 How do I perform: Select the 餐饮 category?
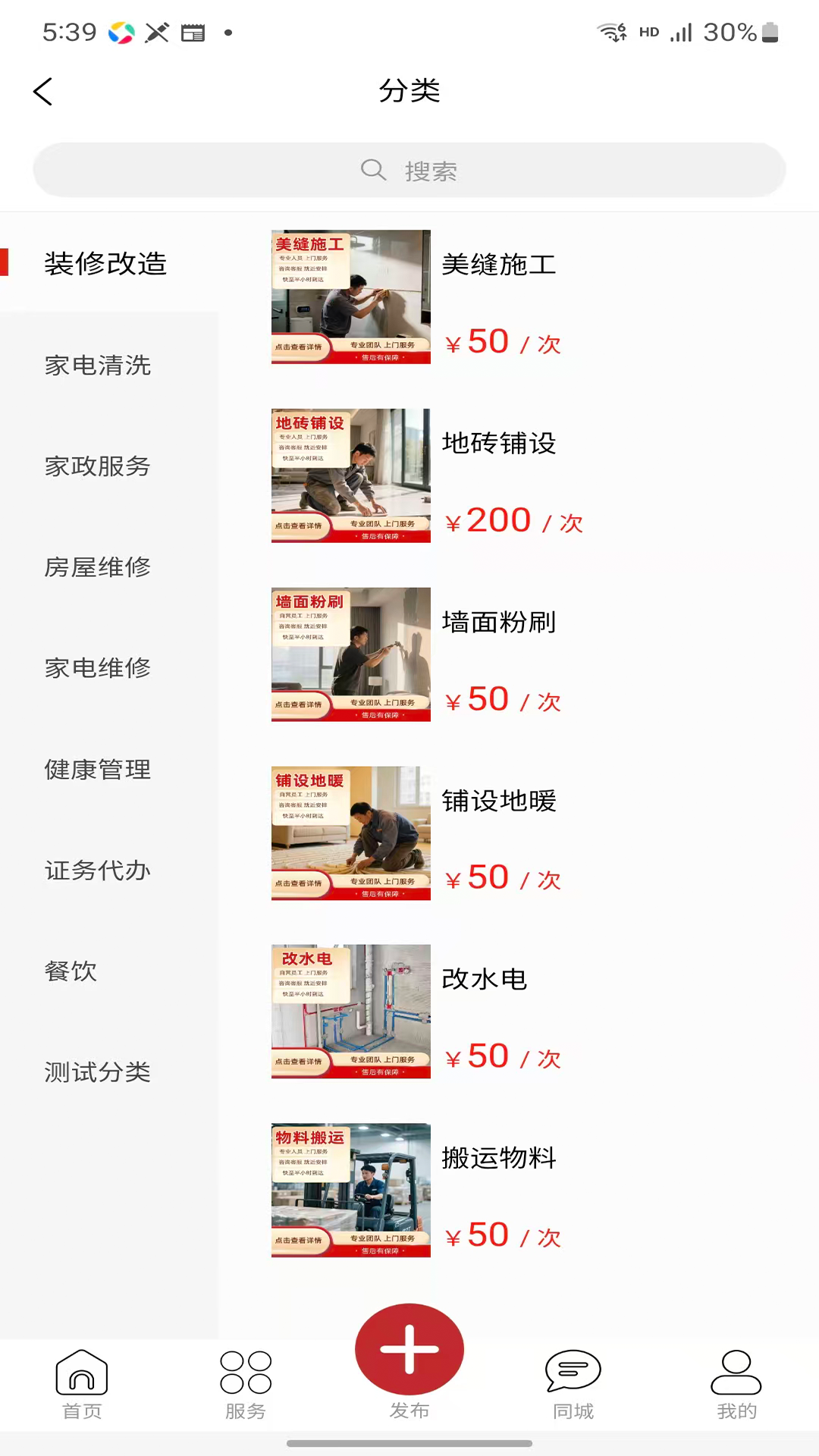(x=71, y=971)
